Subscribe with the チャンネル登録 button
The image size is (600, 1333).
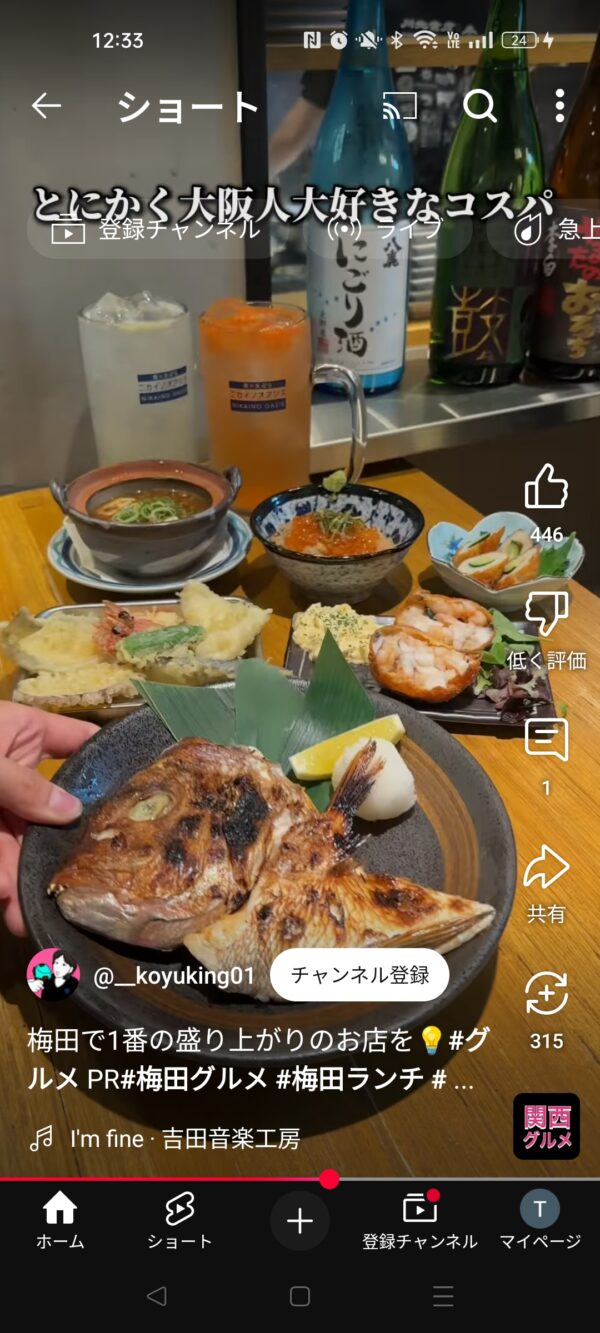point(359,975)
